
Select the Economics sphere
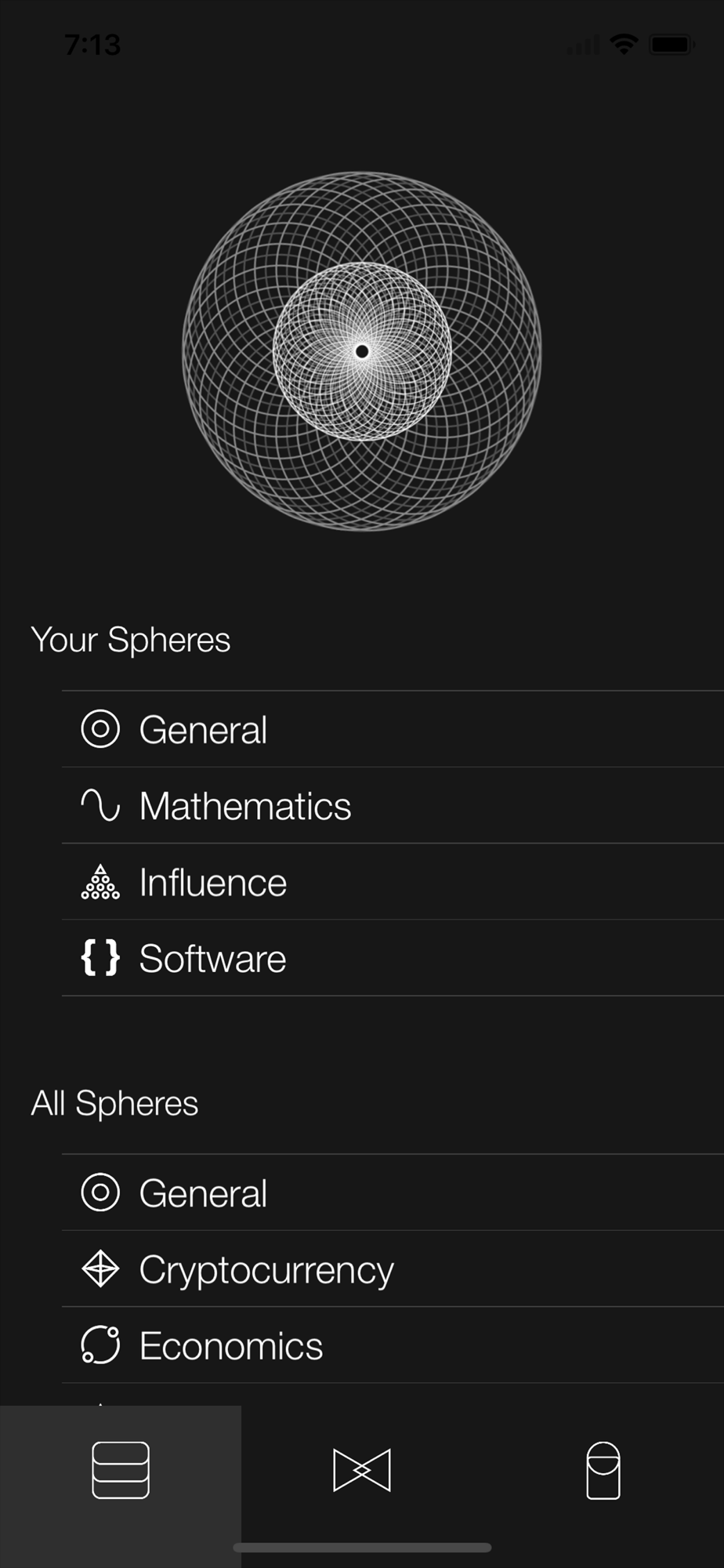tap(393, 1345)
